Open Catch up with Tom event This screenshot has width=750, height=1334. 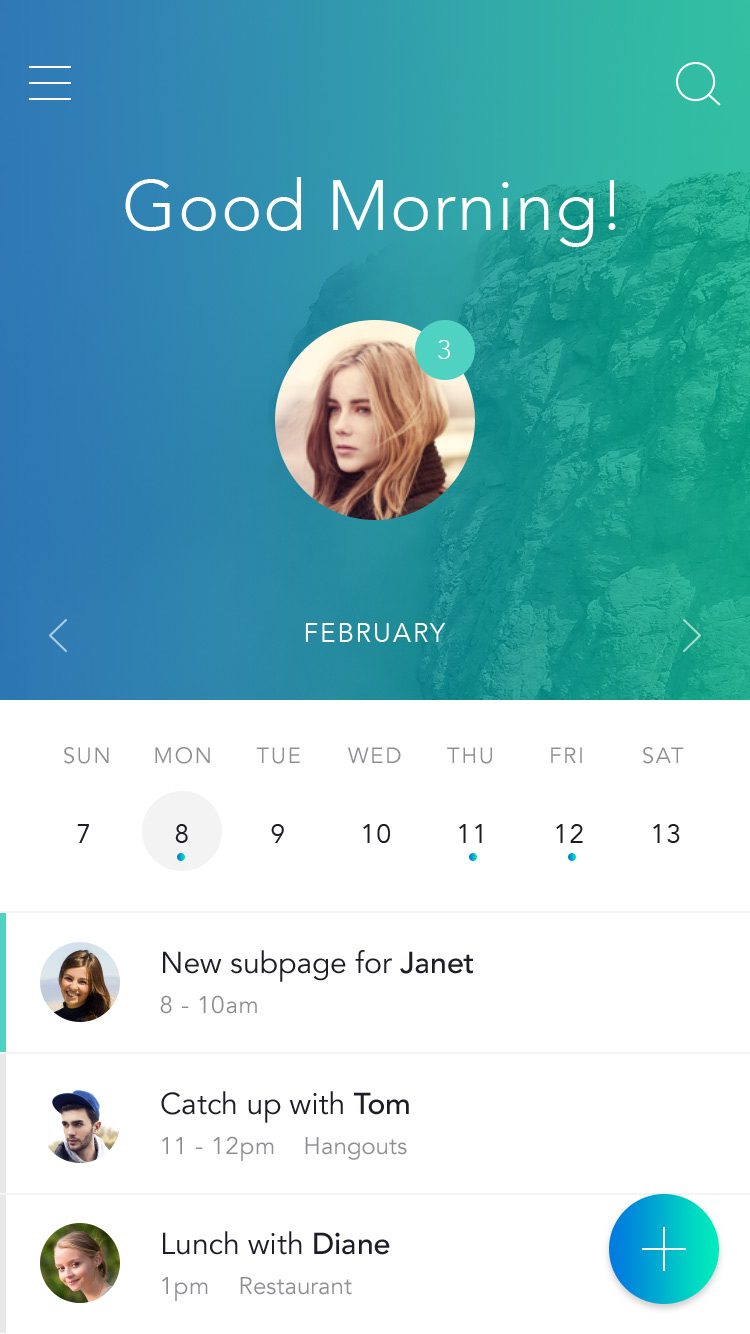(x=375, y=1123)
